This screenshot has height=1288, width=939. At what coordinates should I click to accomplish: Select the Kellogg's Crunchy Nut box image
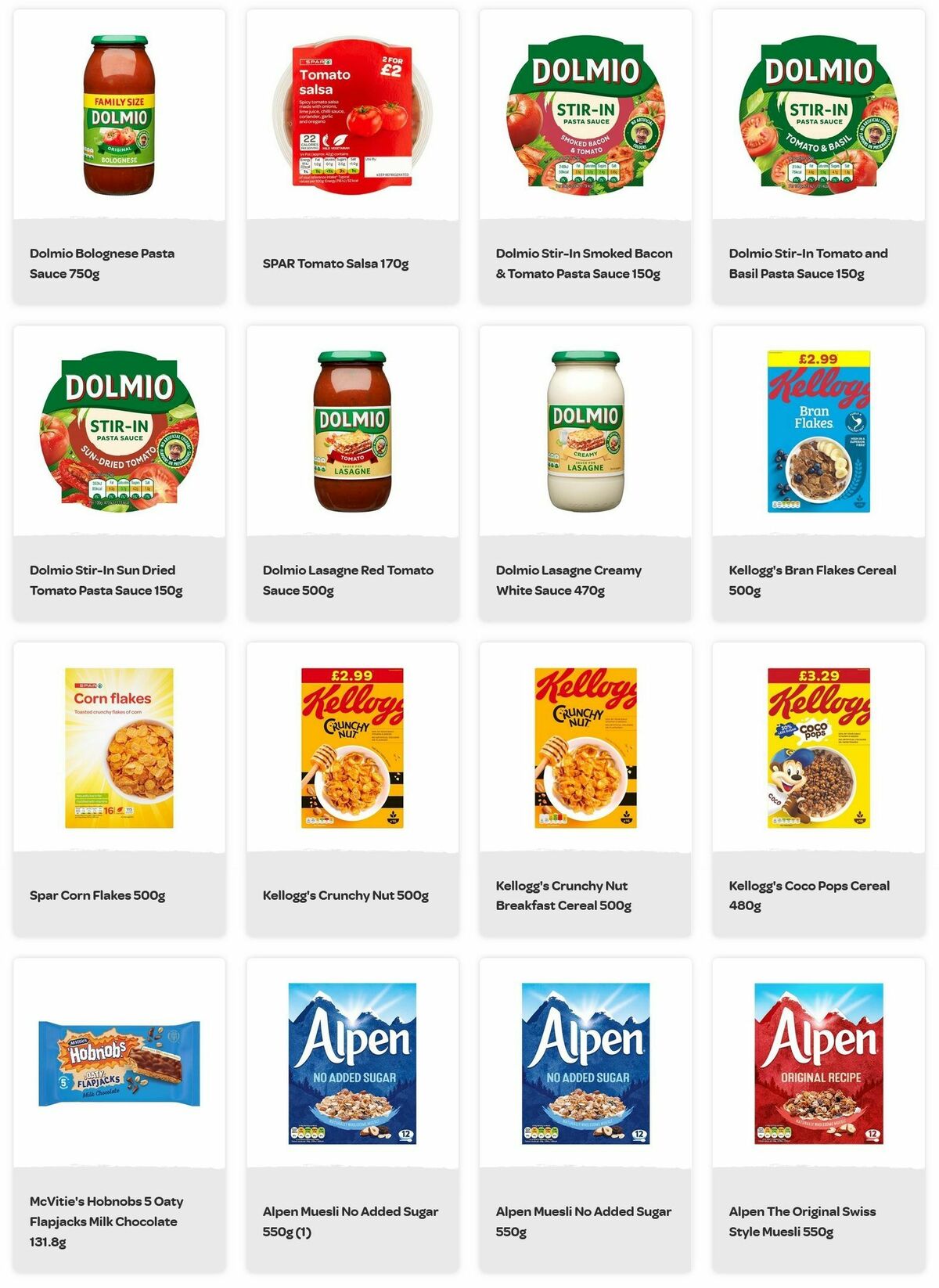click(347, 747)
